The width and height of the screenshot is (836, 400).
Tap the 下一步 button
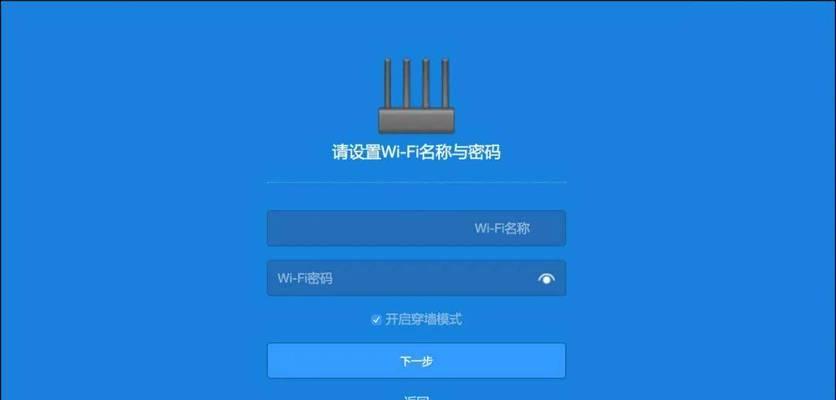pos(416,361)
